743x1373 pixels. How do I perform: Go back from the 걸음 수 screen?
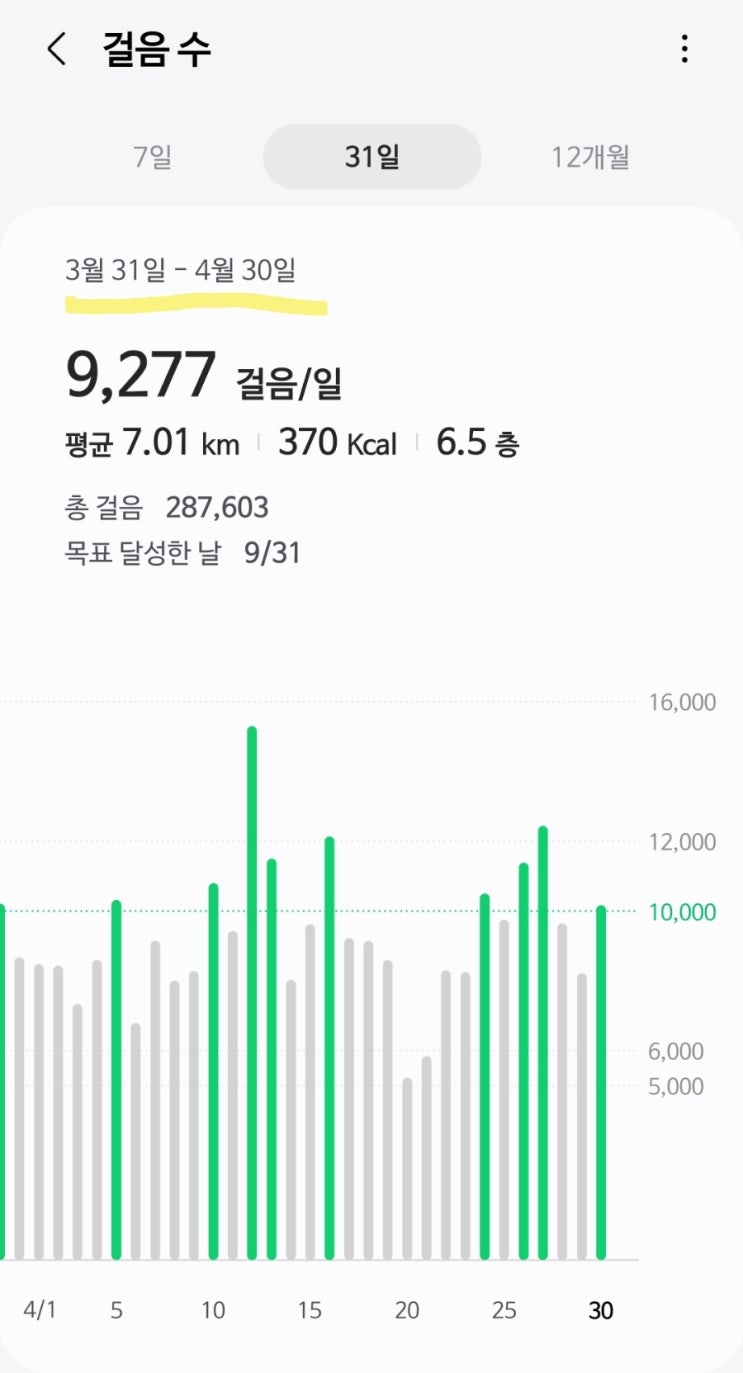pos(57,49)
